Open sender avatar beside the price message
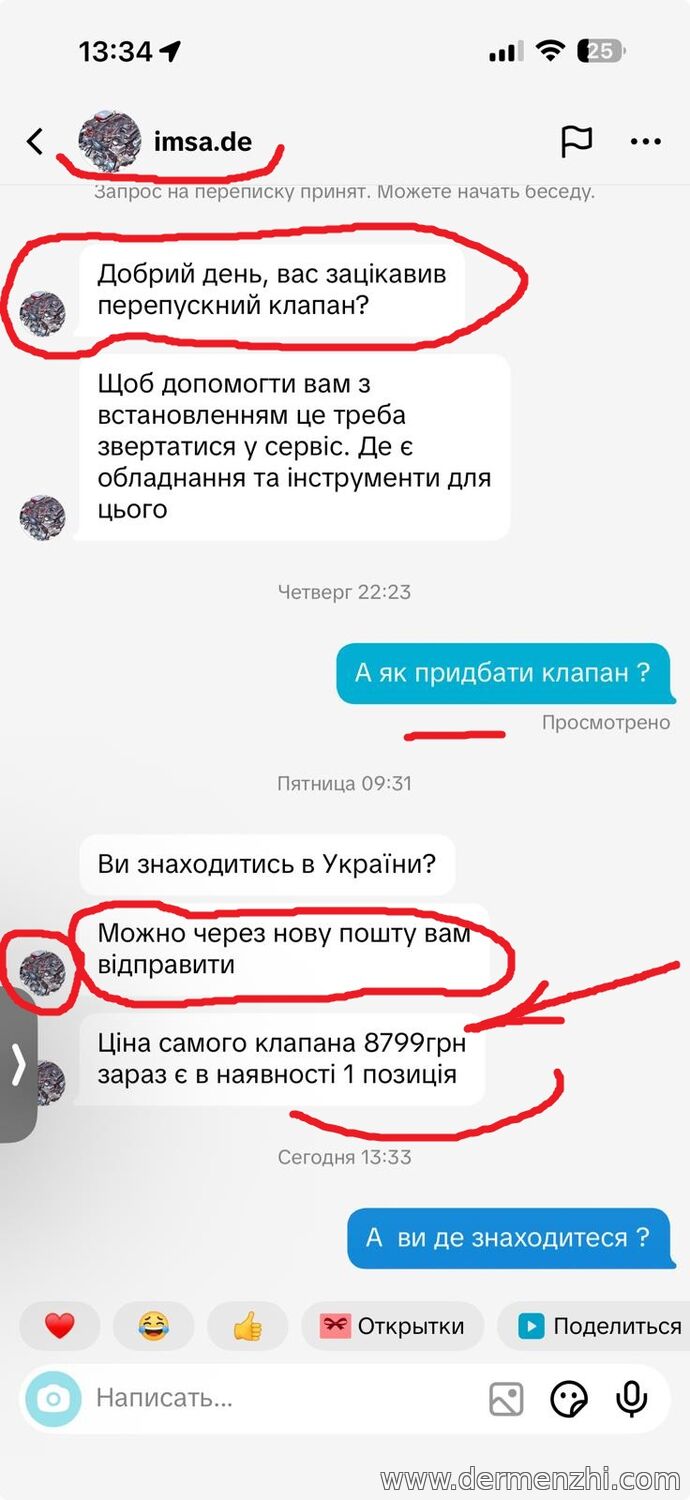 (44, 1082)
